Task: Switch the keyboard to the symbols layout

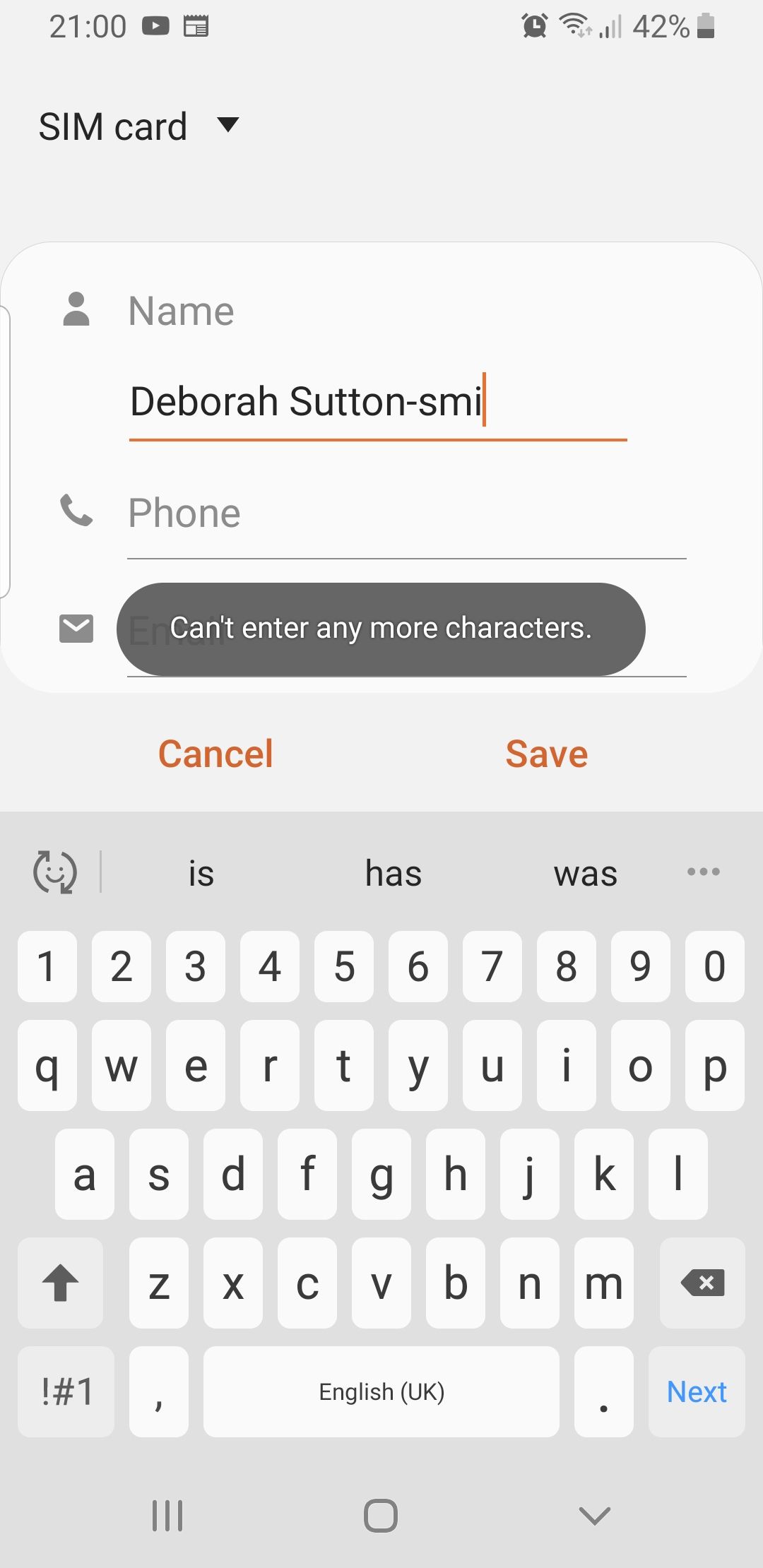Action: pos(66,1391)
